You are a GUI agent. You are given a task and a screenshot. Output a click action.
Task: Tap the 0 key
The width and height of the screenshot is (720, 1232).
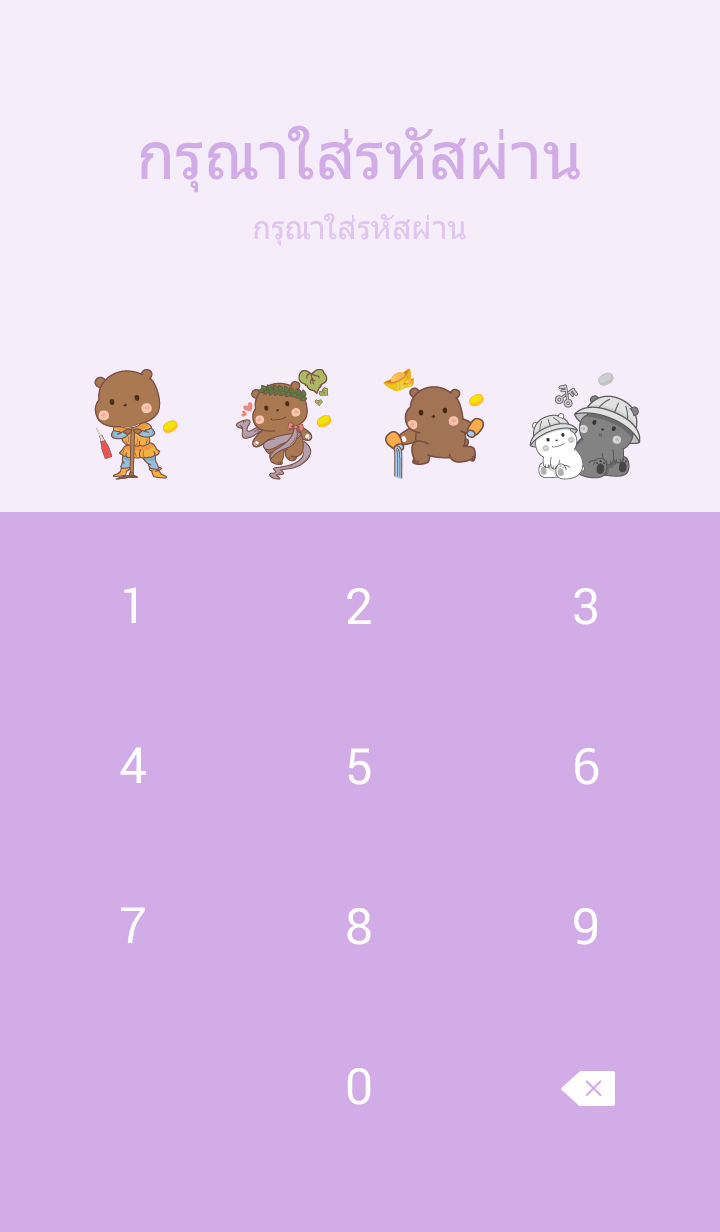(359, 1086)
